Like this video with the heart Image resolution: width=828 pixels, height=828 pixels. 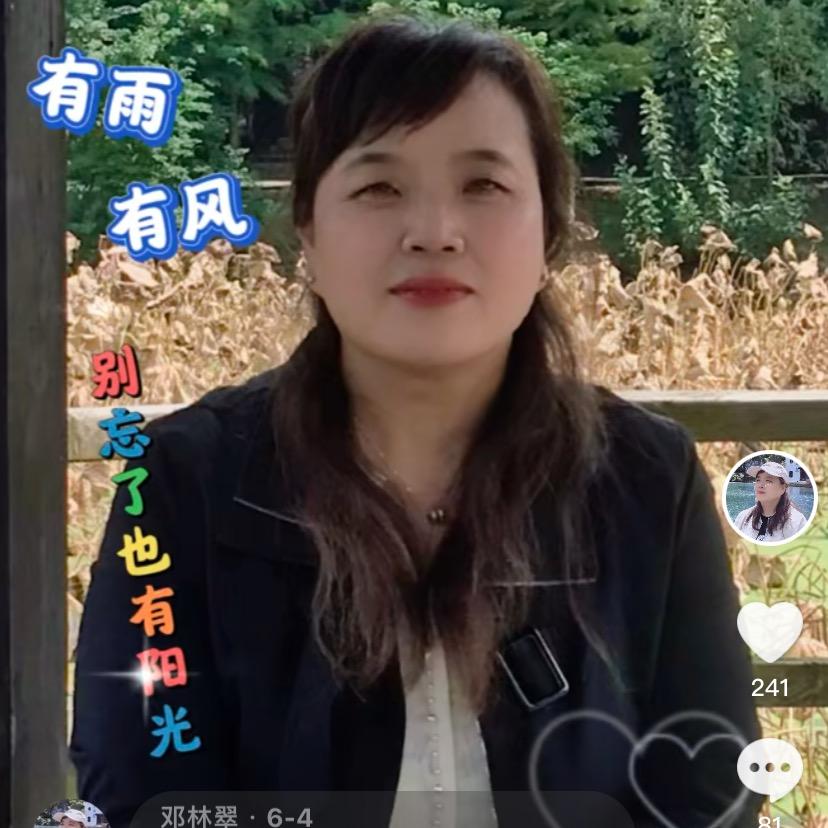(769, 630)
